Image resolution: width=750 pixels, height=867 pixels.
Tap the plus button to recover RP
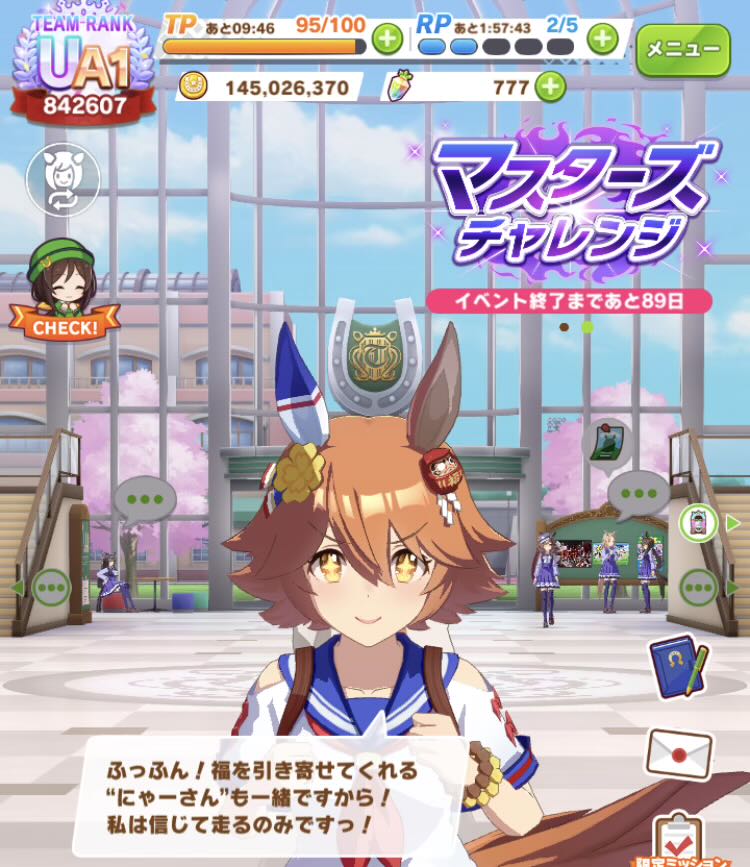(x=602, y=40)
